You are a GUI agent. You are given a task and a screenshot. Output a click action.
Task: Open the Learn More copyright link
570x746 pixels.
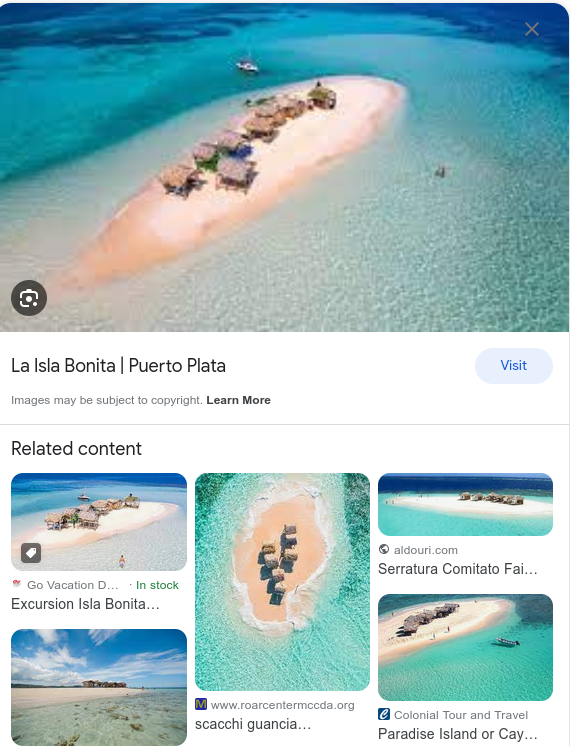238,400
